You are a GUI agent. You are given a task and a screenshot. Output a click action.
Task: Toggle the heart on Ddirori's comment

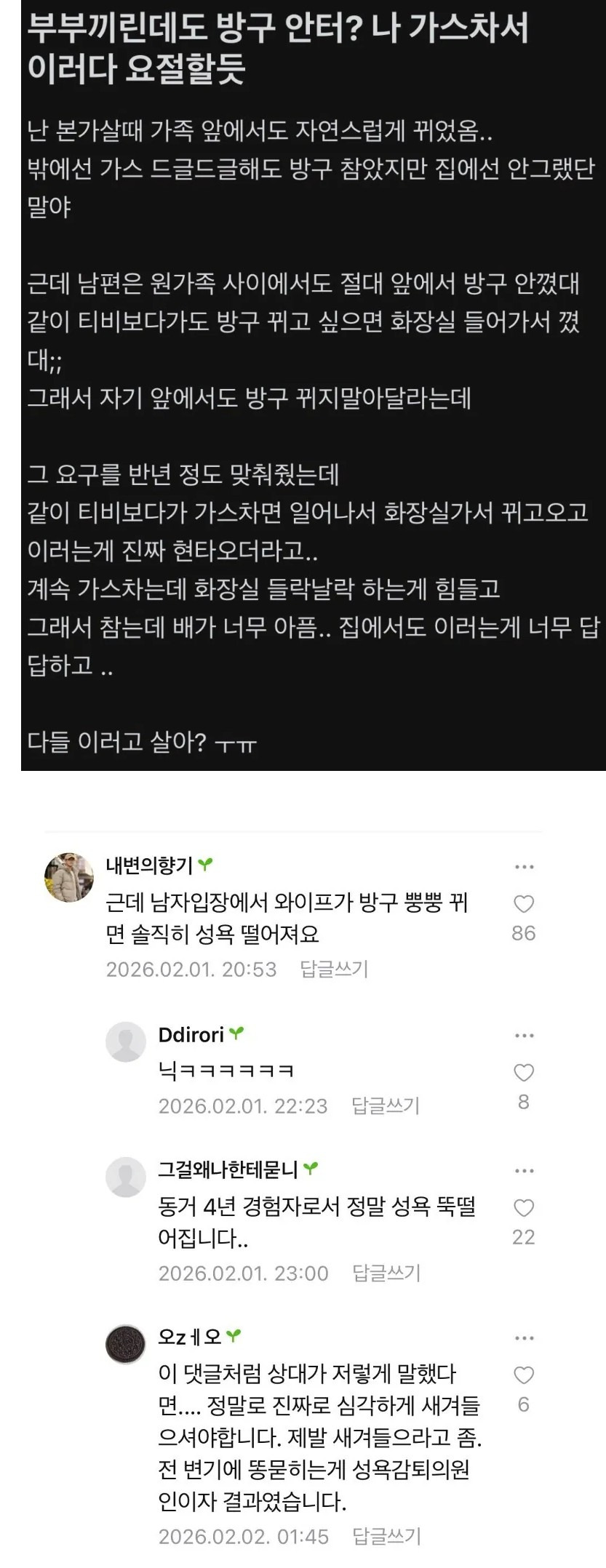tap(523, 1071)
